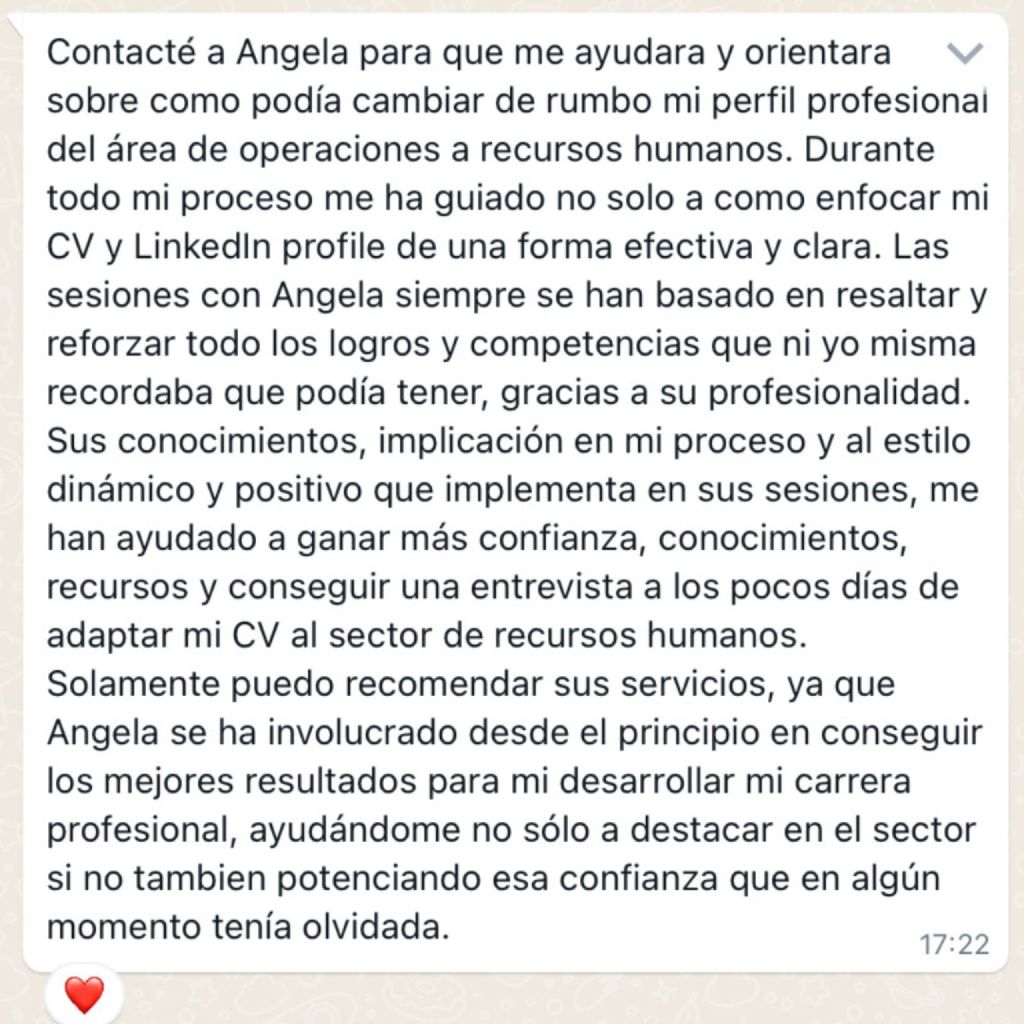This screenshot has width=1024, height=1024.
Task: Tap the heart reaction under the message
Action: pyautogui.click(x=84, y=996)
